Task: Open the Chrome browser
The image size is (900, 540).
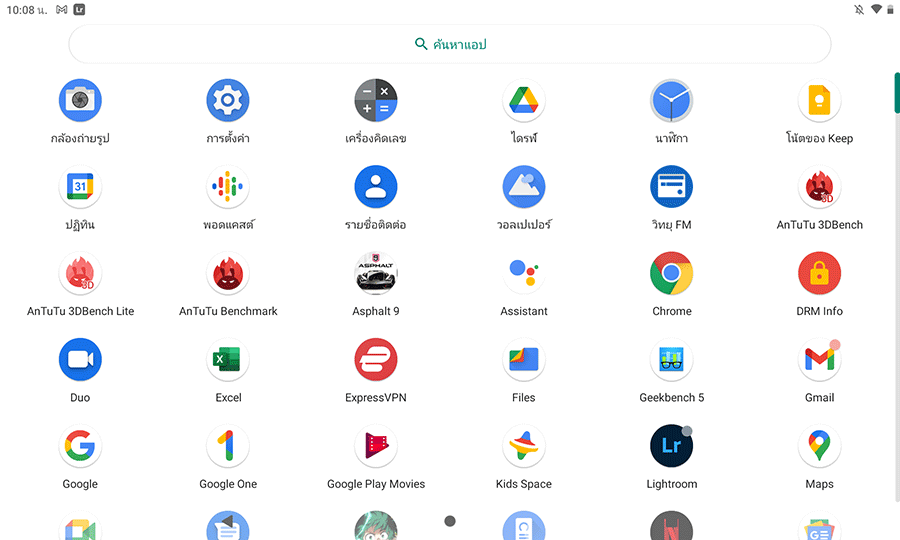Action: tap(672, 273)
